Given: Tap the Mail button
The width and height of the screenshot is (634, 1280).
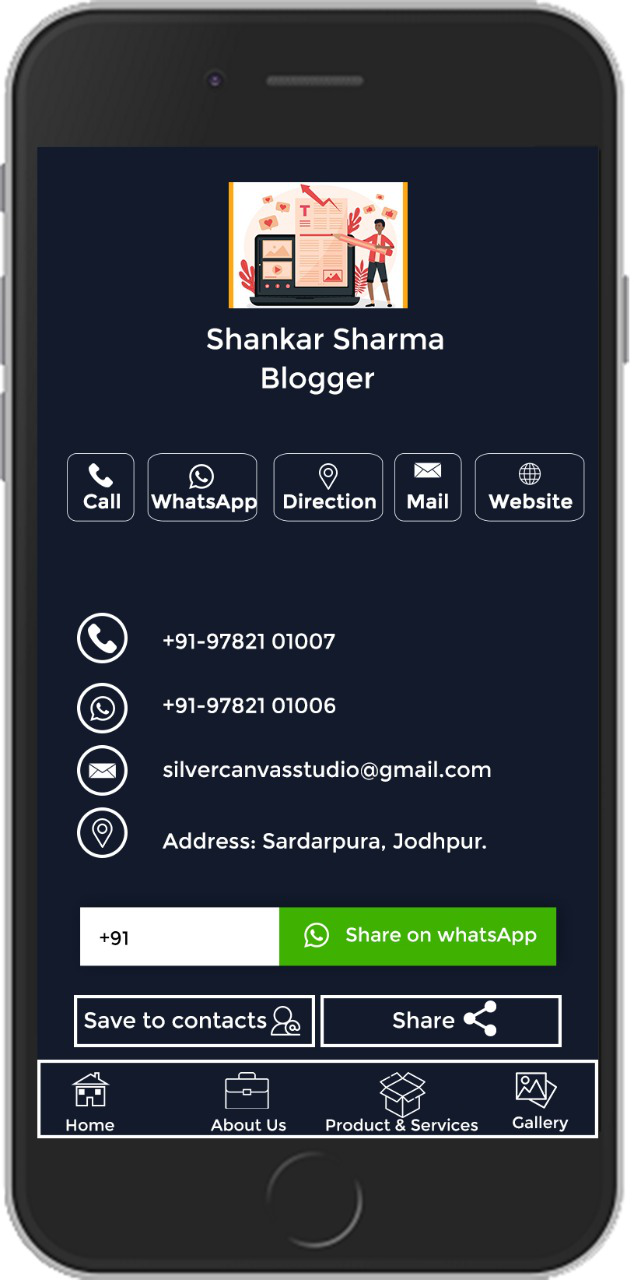Looking at the screenshot, I should click(427, 488).
